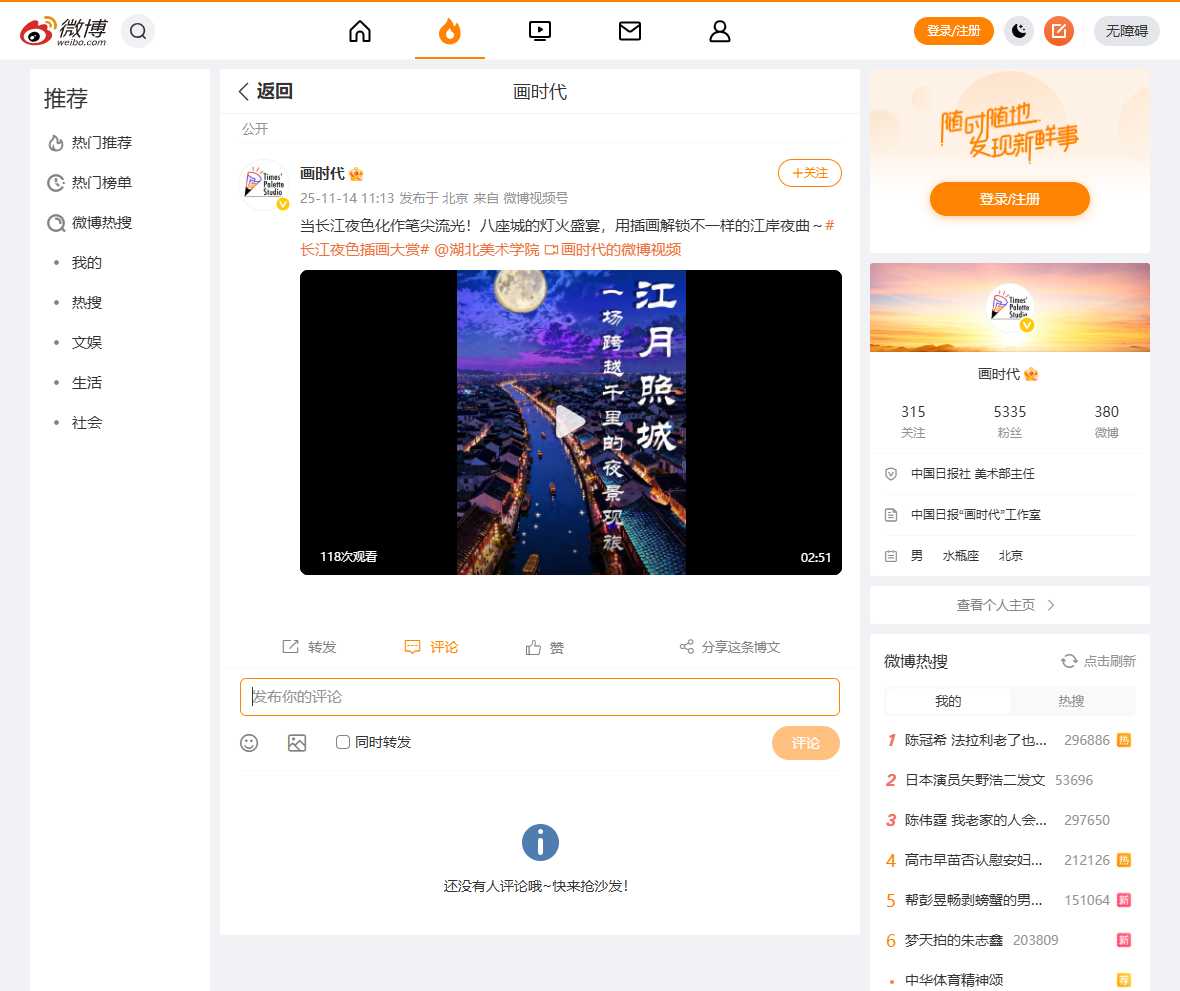The height and width of the screenshot is (991, 1180).
Task: Open the profile person icon
Action: (x=720, y=31)
